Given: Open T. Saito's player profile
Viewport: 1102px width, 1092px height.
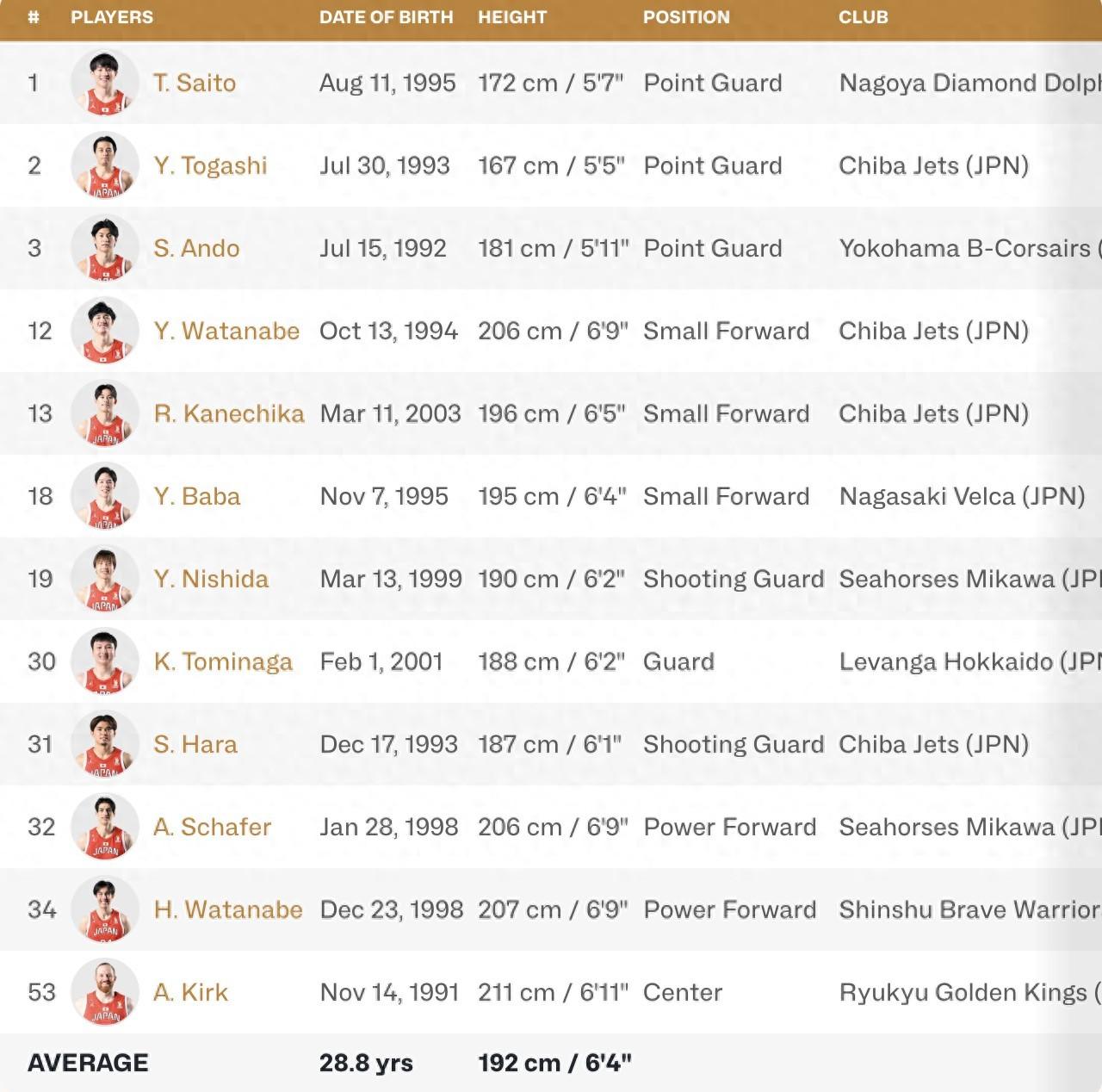Looking at the screenshot, I should (x=195, y=83).
